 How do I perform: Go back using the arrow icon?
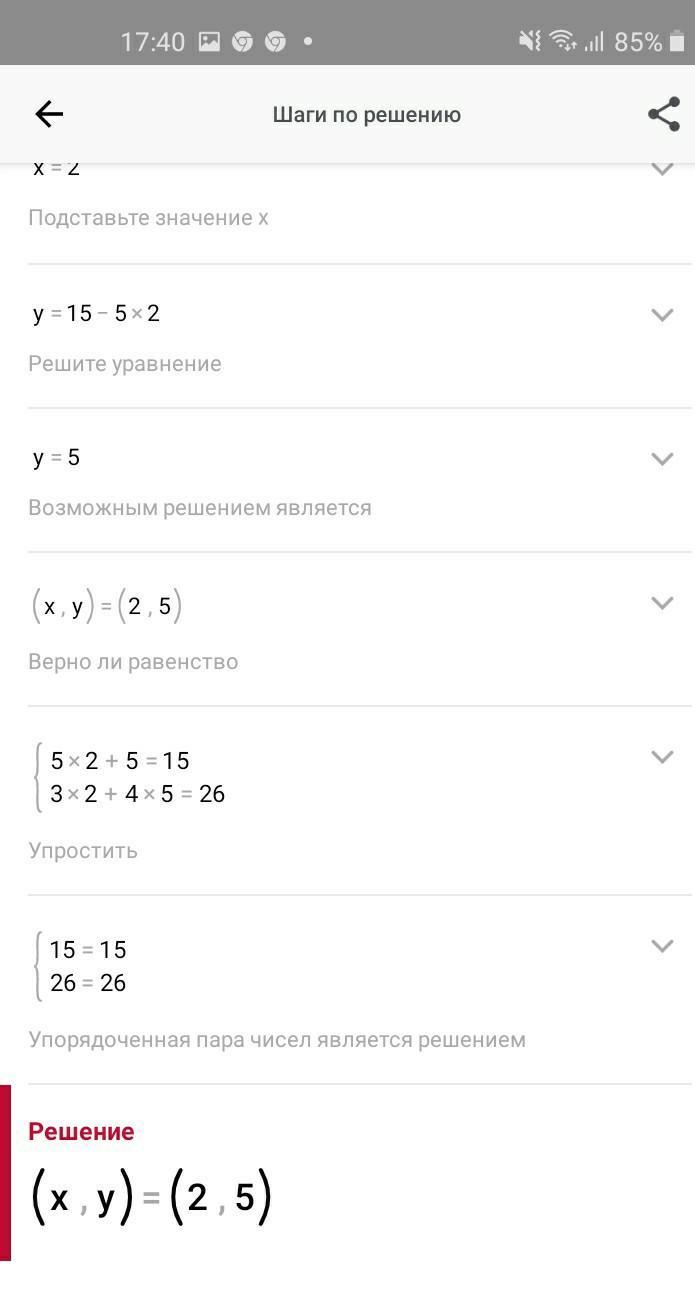49,114
